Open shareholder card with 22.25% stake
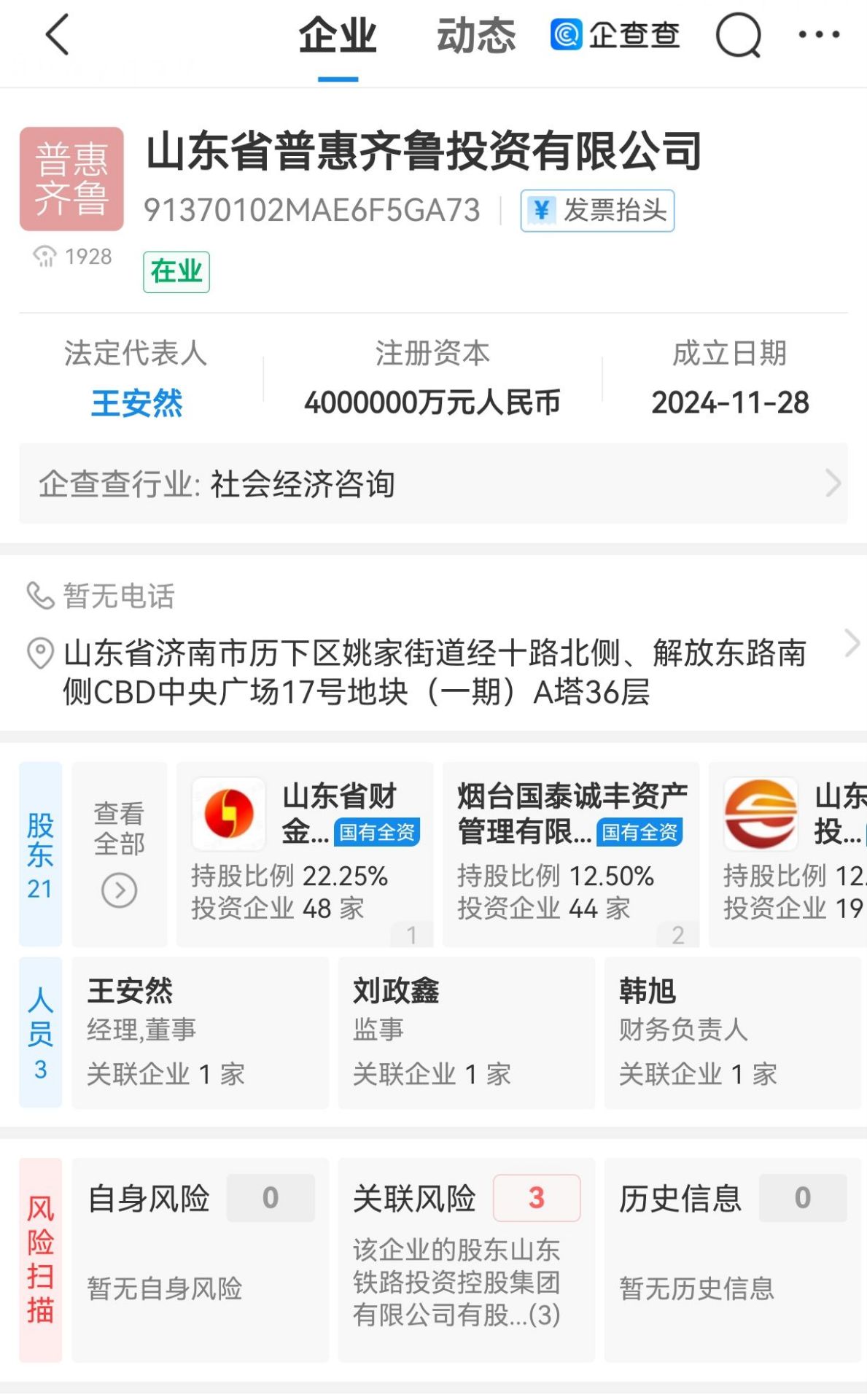This screenshot has width=867, height=1400. coord(305,855)
